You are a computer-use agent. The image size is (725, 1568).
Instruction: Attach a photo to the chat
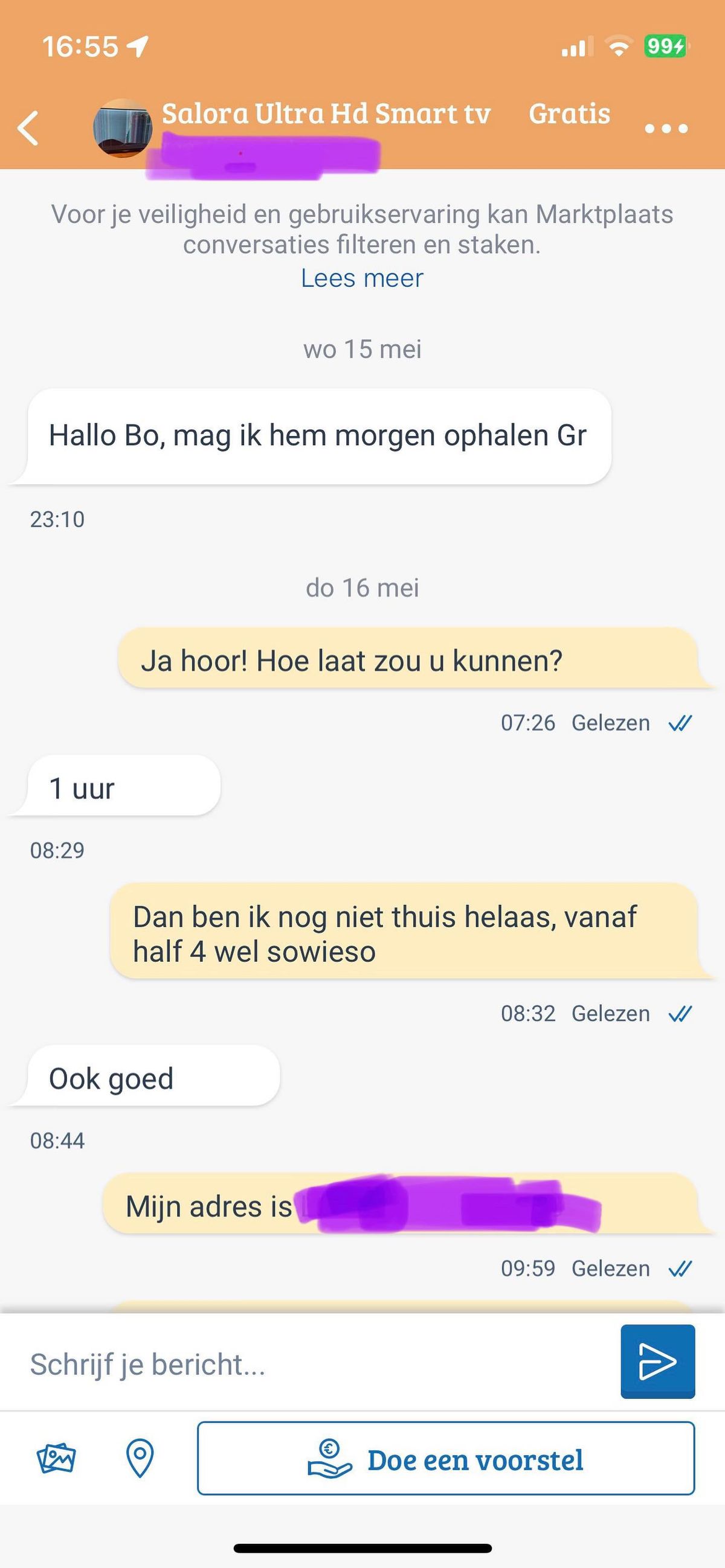click(56, 1459)
